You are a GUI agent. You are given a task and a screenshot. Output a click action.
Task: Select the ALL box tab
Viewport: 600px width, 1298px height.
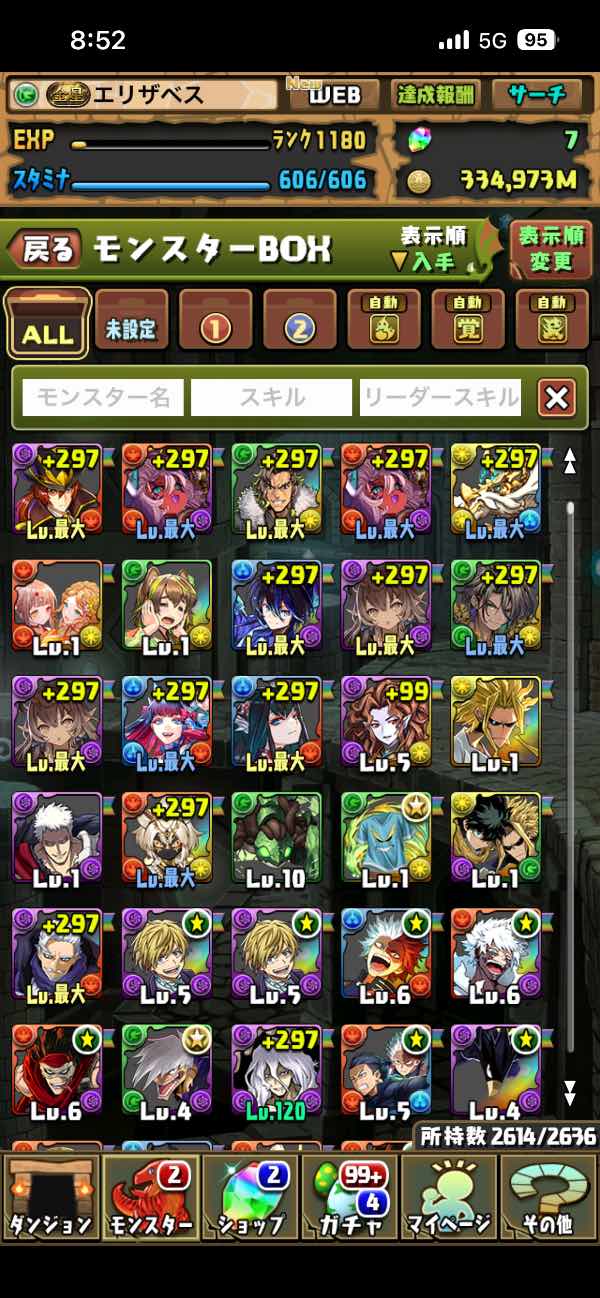[x=47, y=323]
